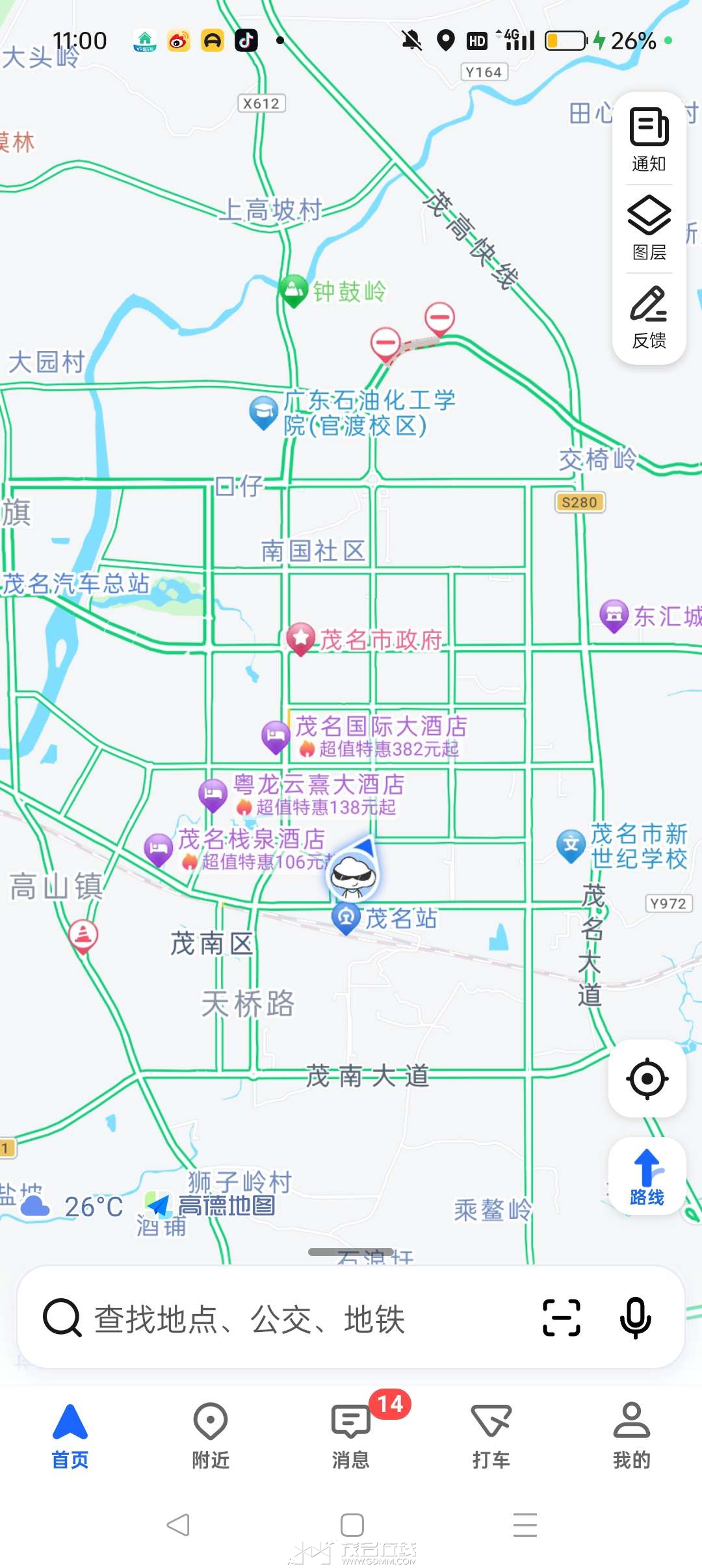Recenter map on current location

coord(647,1078)
